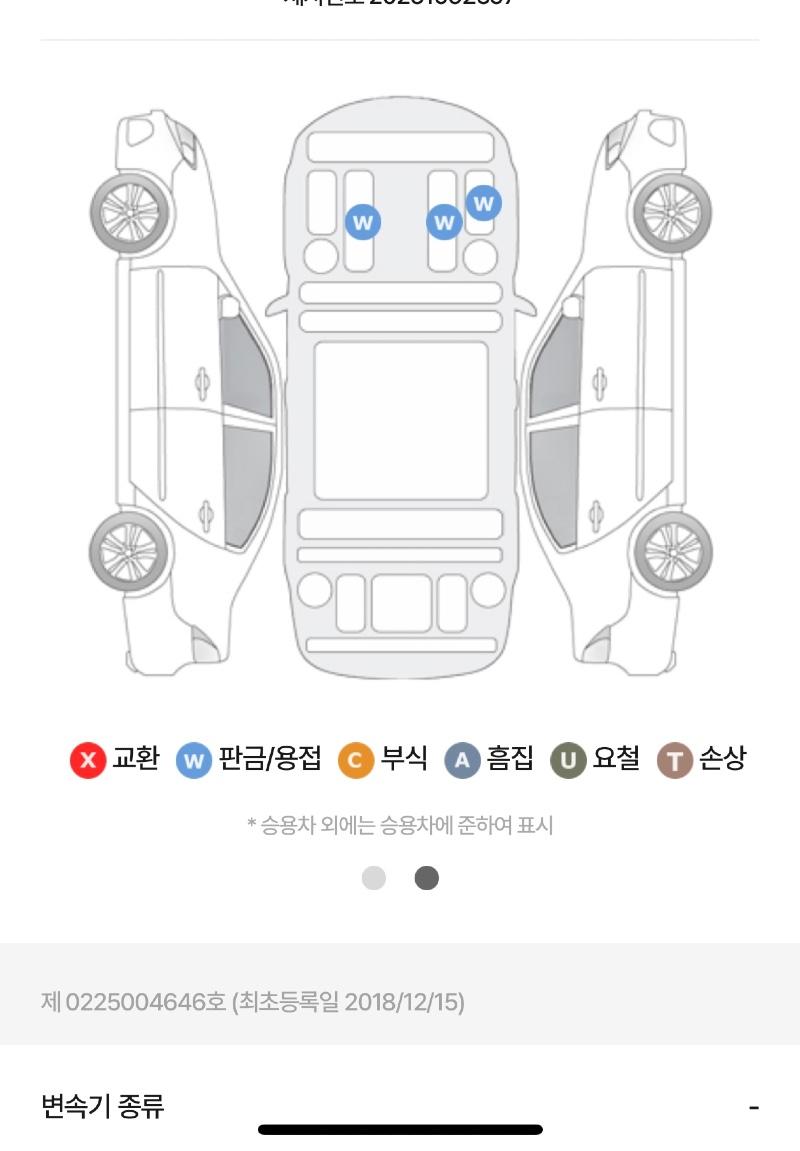
Task: Select the second, darker page indicator dot
Action: pyautogui.click(x=427, y=878)
